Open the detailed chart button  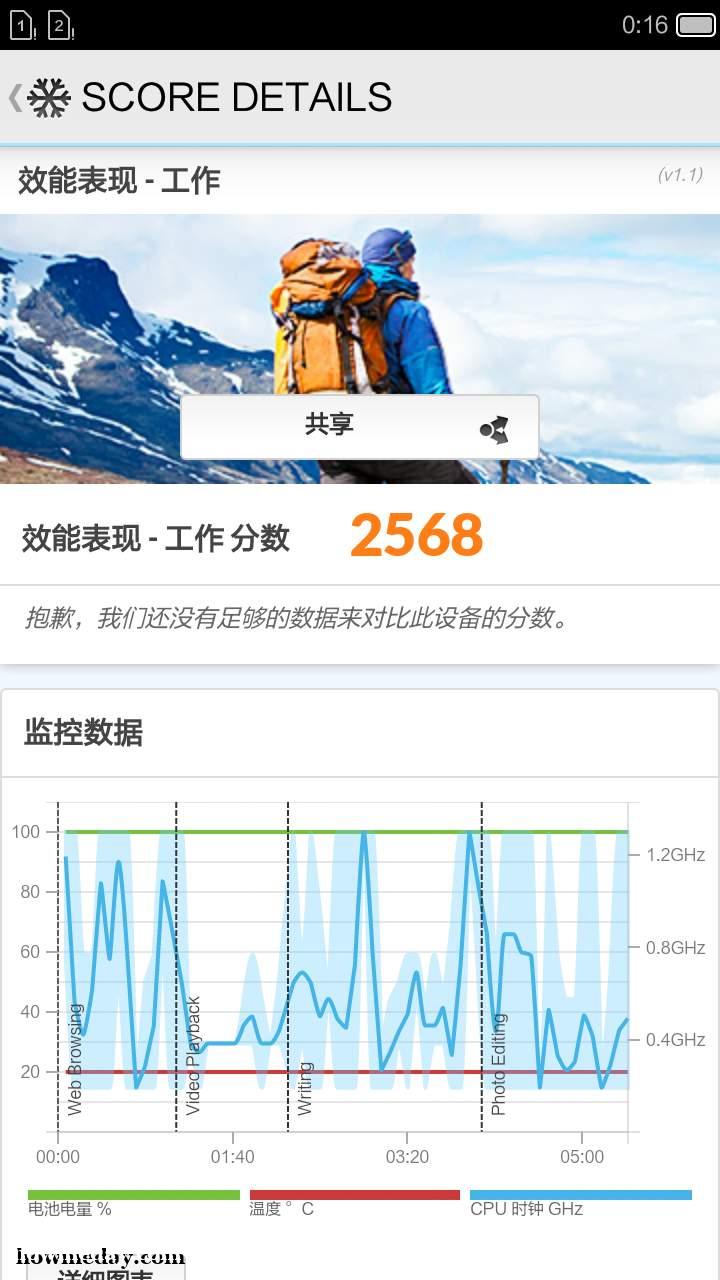point(105,1271)
